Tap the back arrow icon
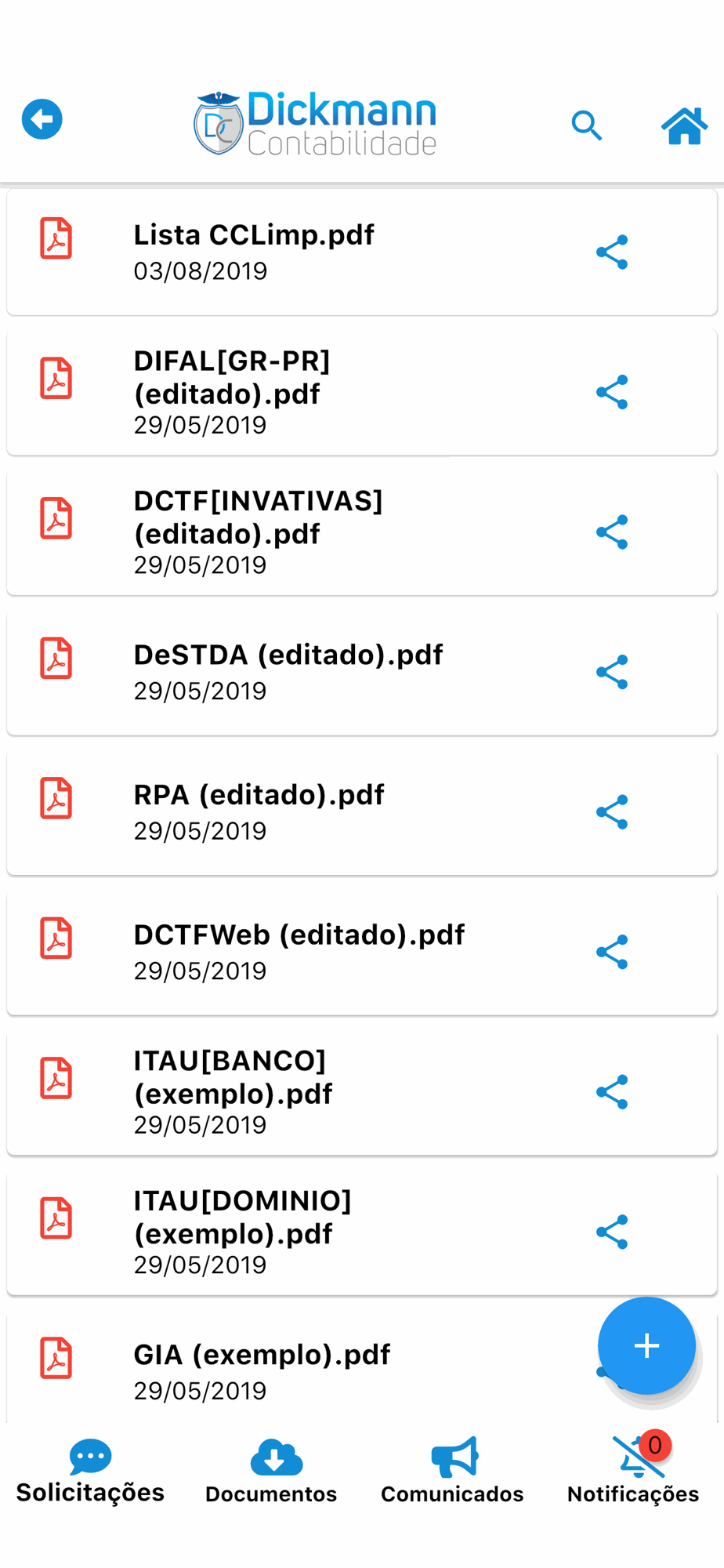Viewport: 724px width, 1568px height. 42,119
